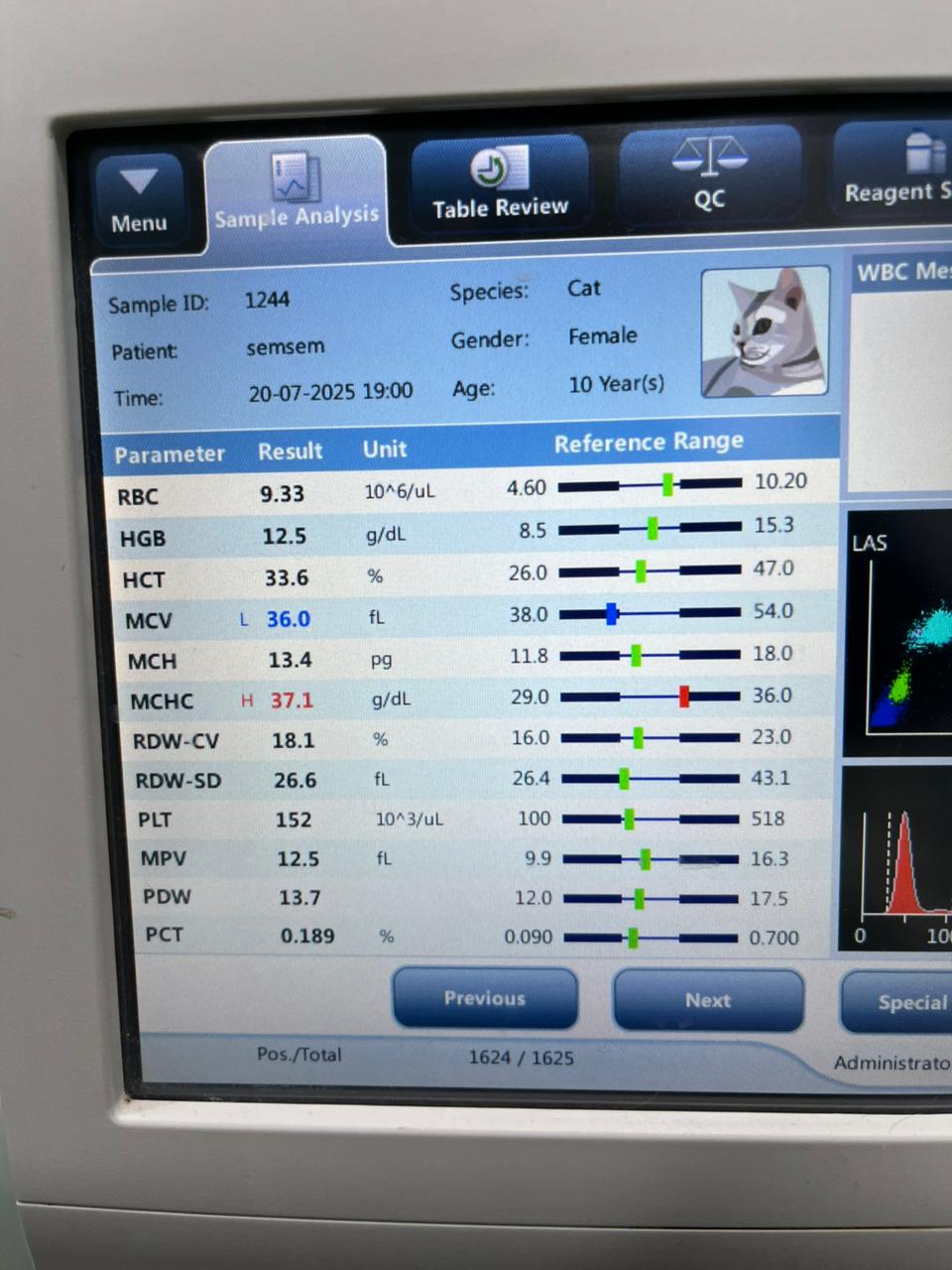This screenshot has height=1270, width=952.
Task: Open the QC tab
Action: [x=709, y=177]
